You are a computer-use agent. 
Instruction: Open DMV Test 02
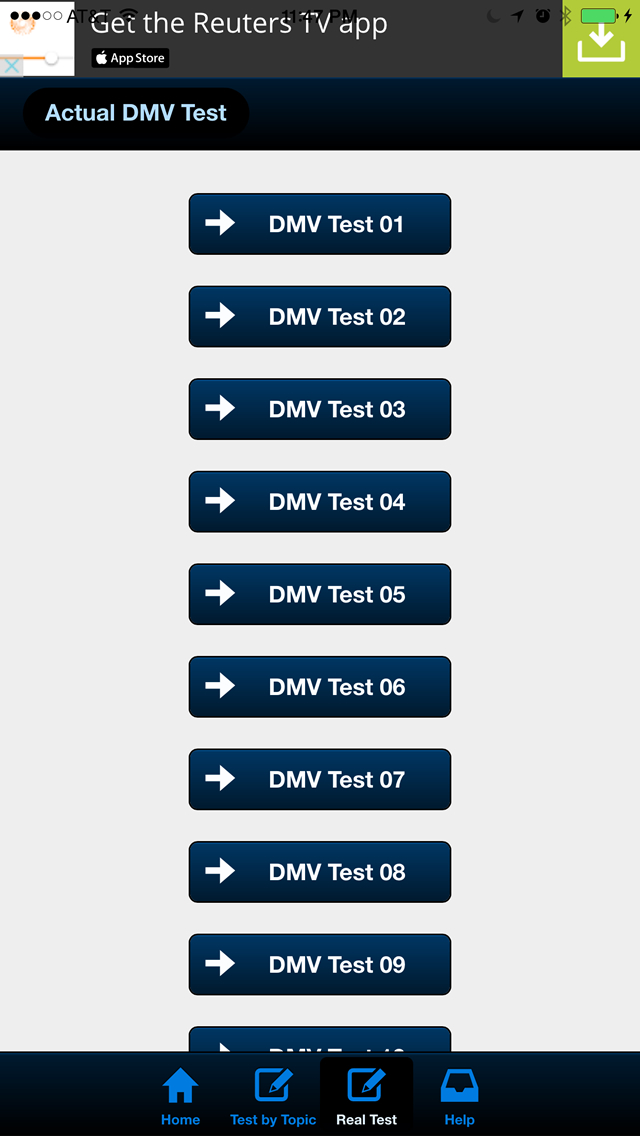tap(320, 317)
